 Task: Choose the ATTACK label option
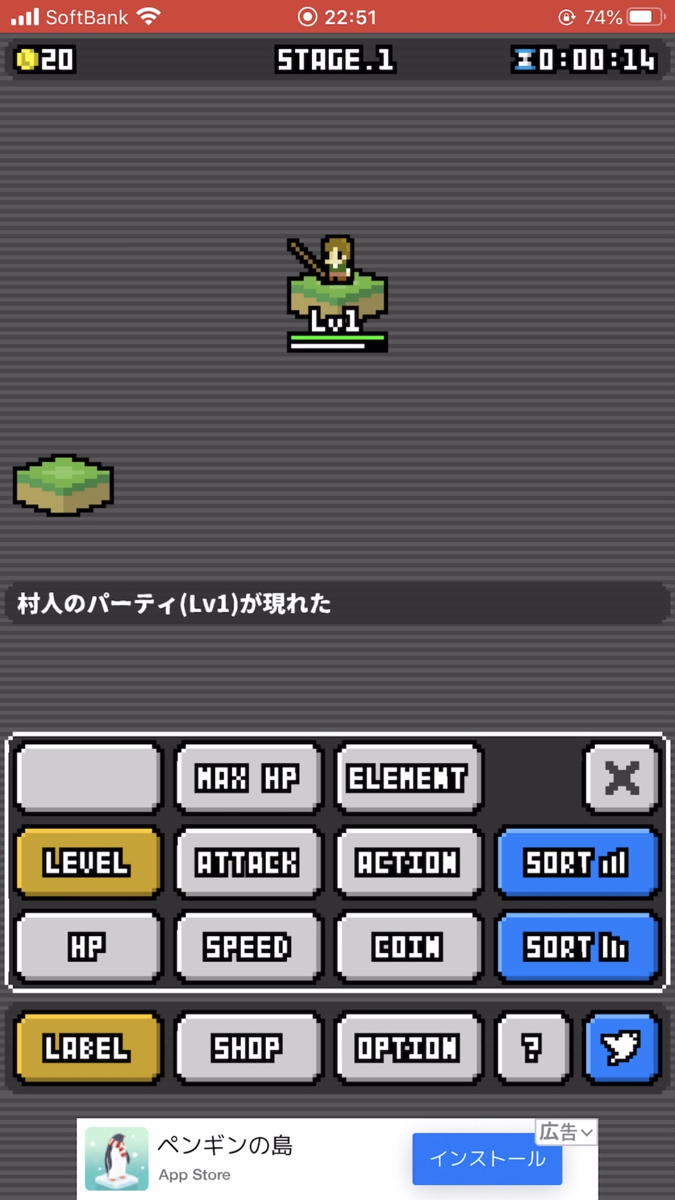[x=248, y=862]
